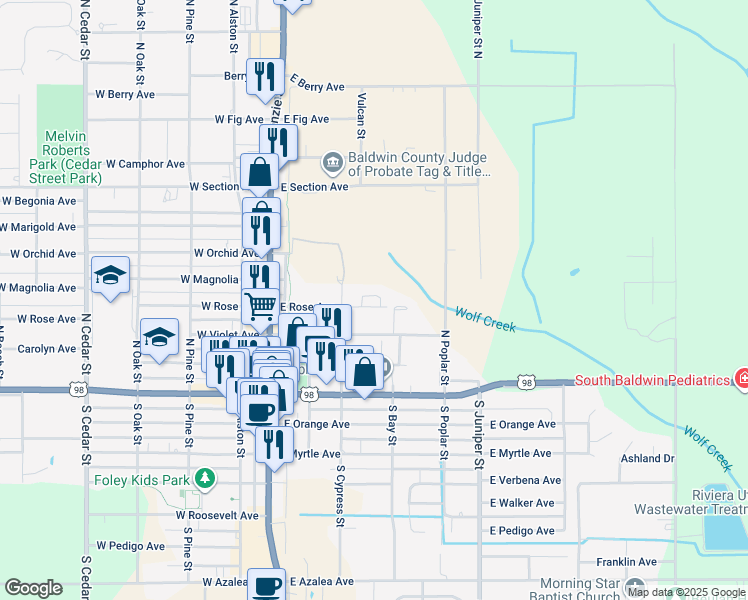Open Baldwin County Judge of Probate place
The height and width of the screenshot is (600, 748).
332,161
